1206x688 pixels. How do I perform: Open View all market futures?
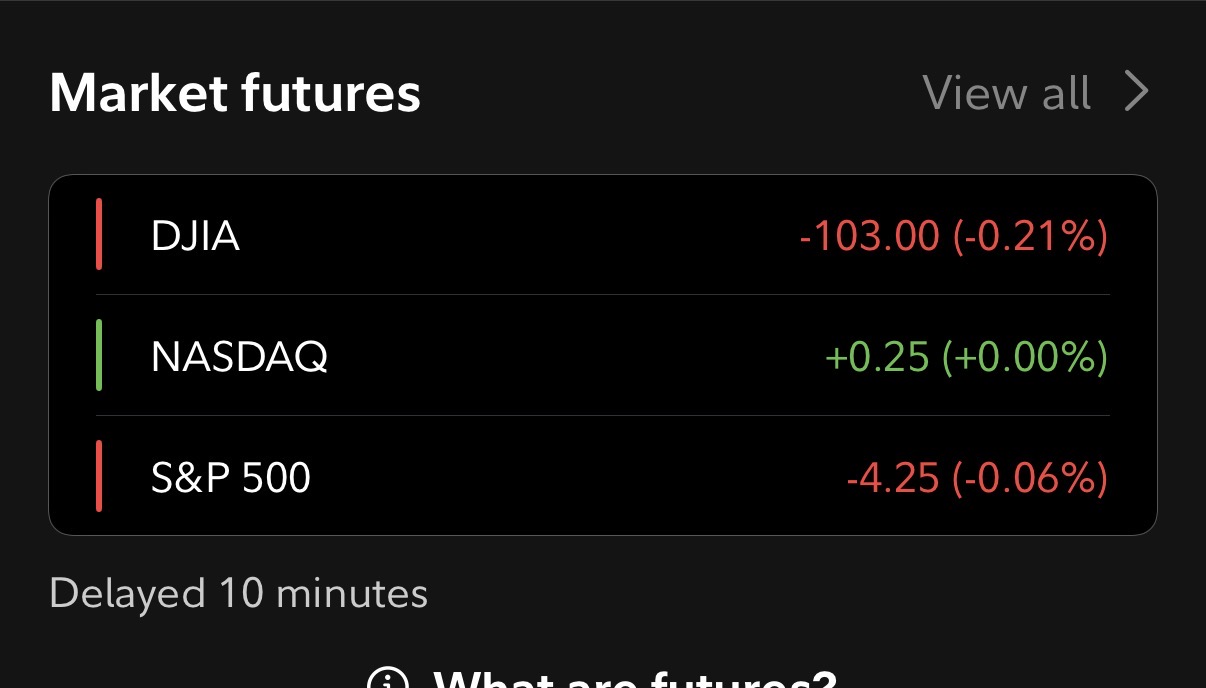pyautogui.click(x=1034, y=93)
